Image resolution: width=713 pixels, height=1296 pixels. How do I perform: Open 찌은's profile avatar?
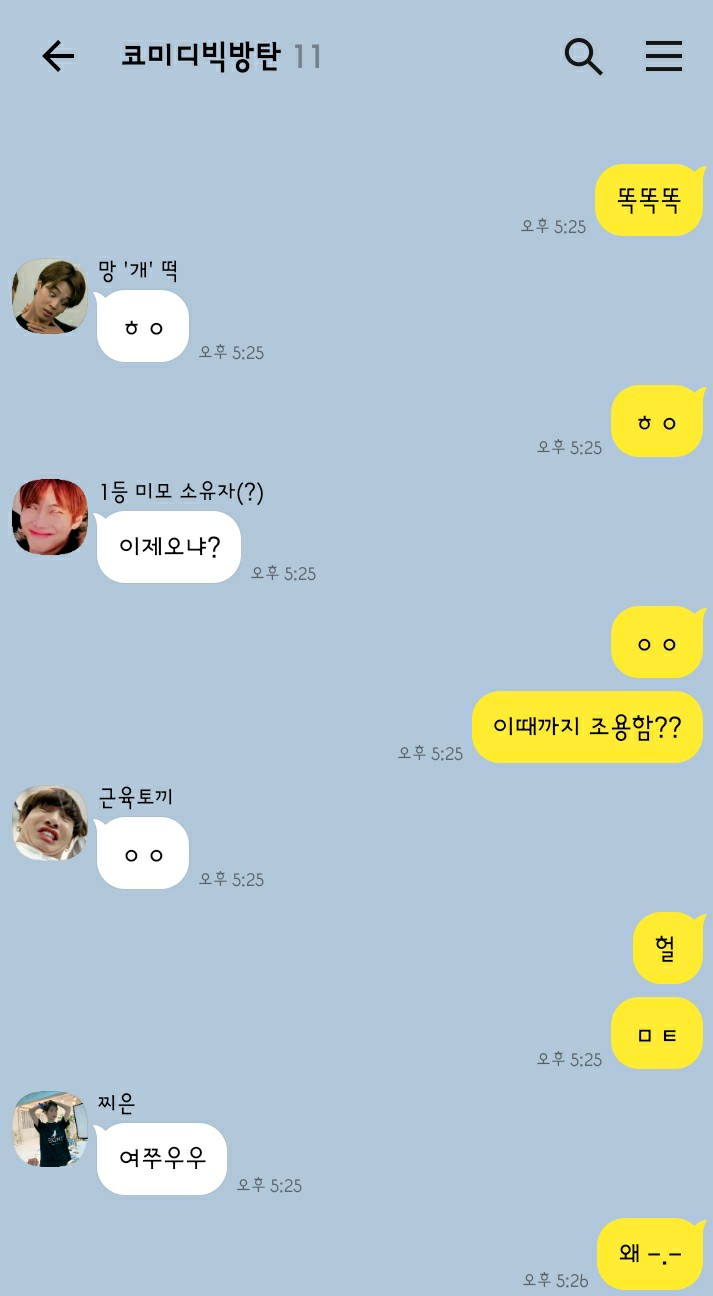49,1129
